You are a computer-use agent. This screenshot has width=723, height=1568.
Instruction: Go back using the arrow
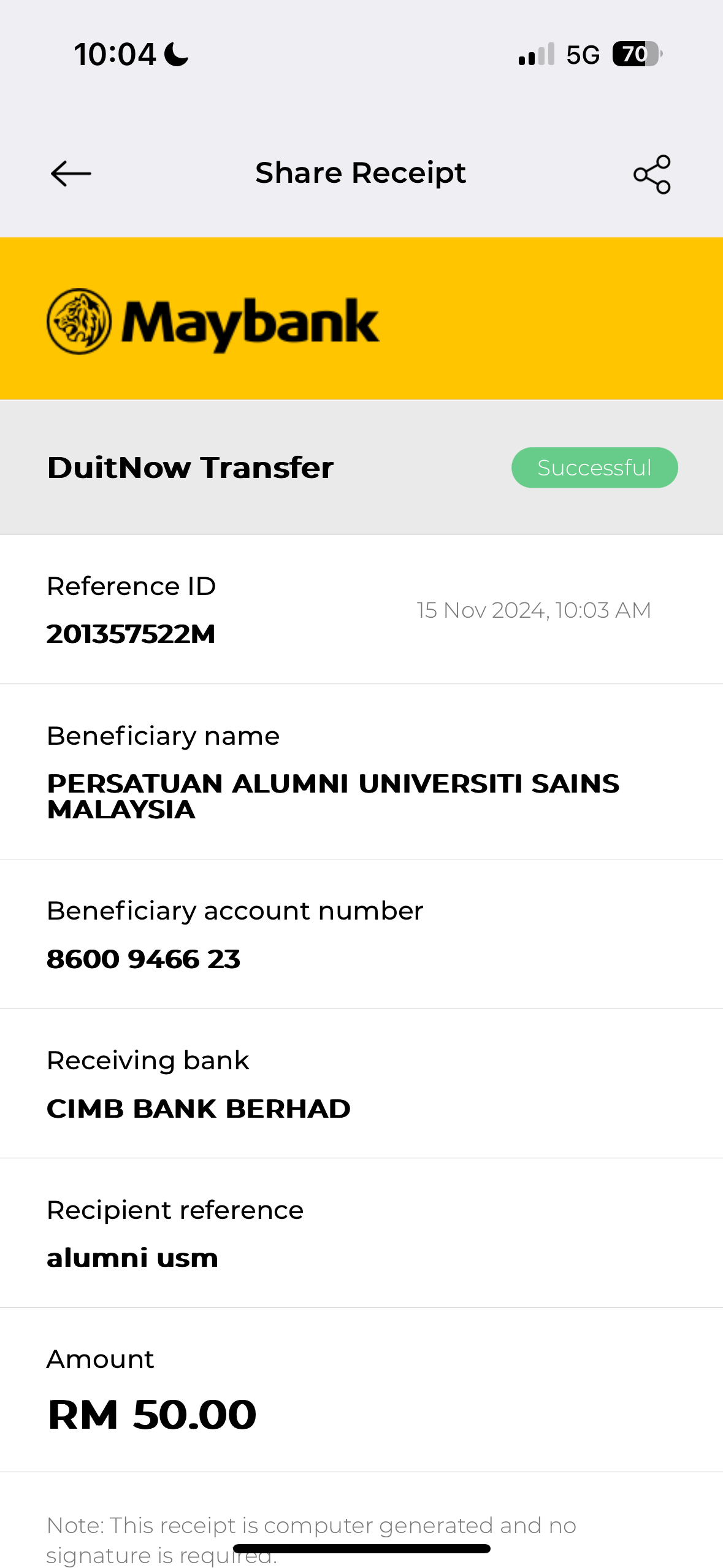click(71, 174)
